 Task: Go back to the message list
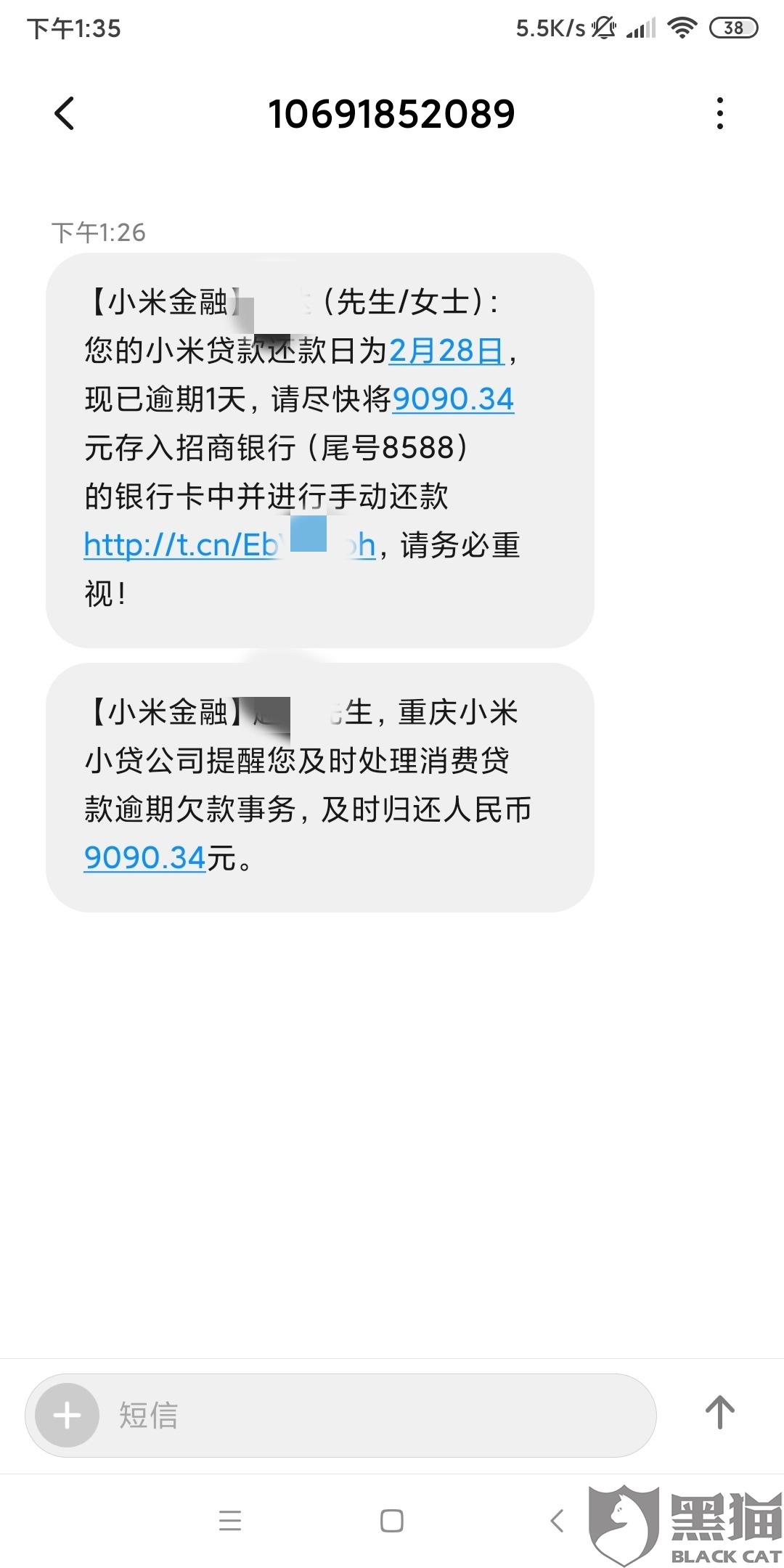(65, 114)
